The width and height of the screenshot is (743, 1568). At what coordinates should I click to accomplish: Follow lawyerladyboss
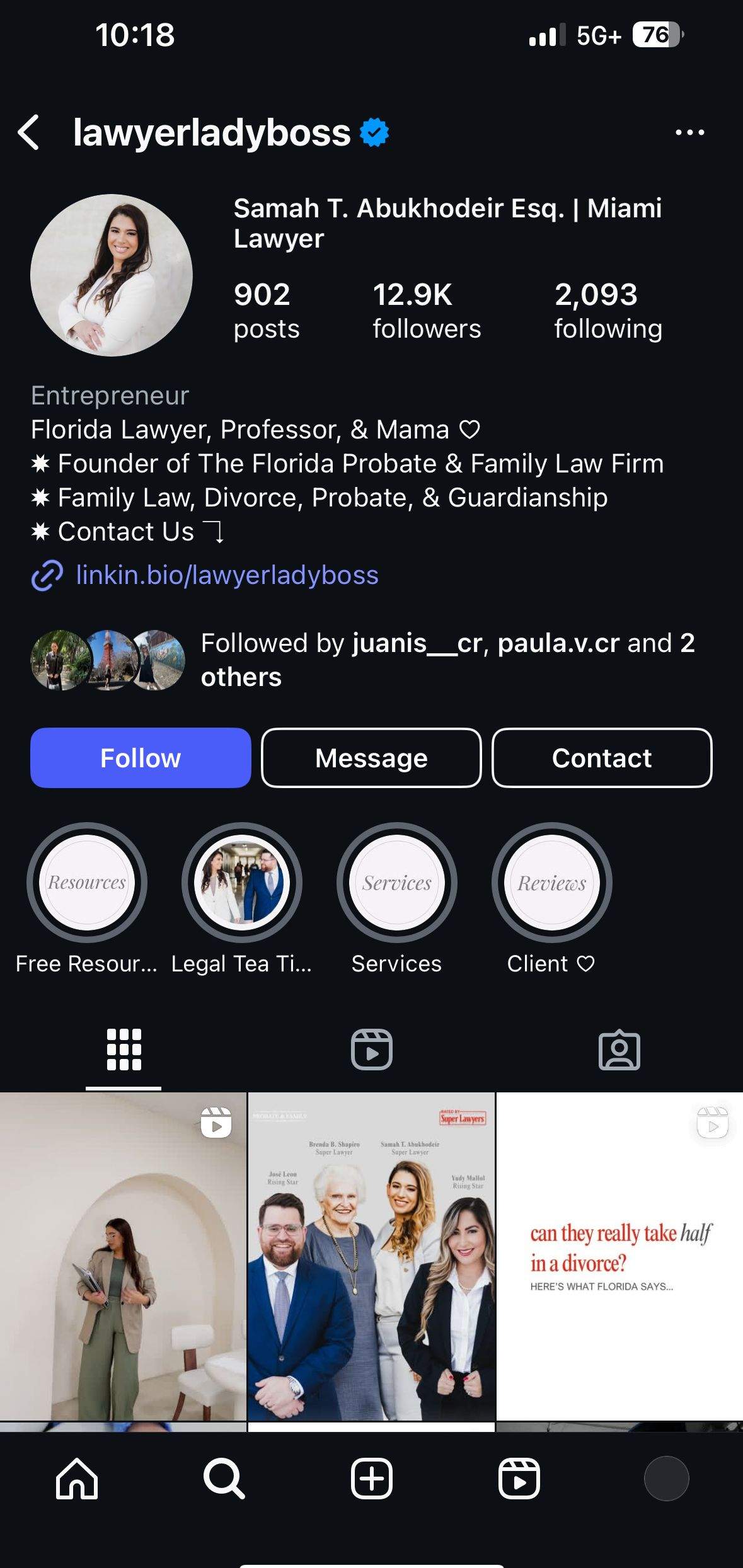tap(141, 758)
